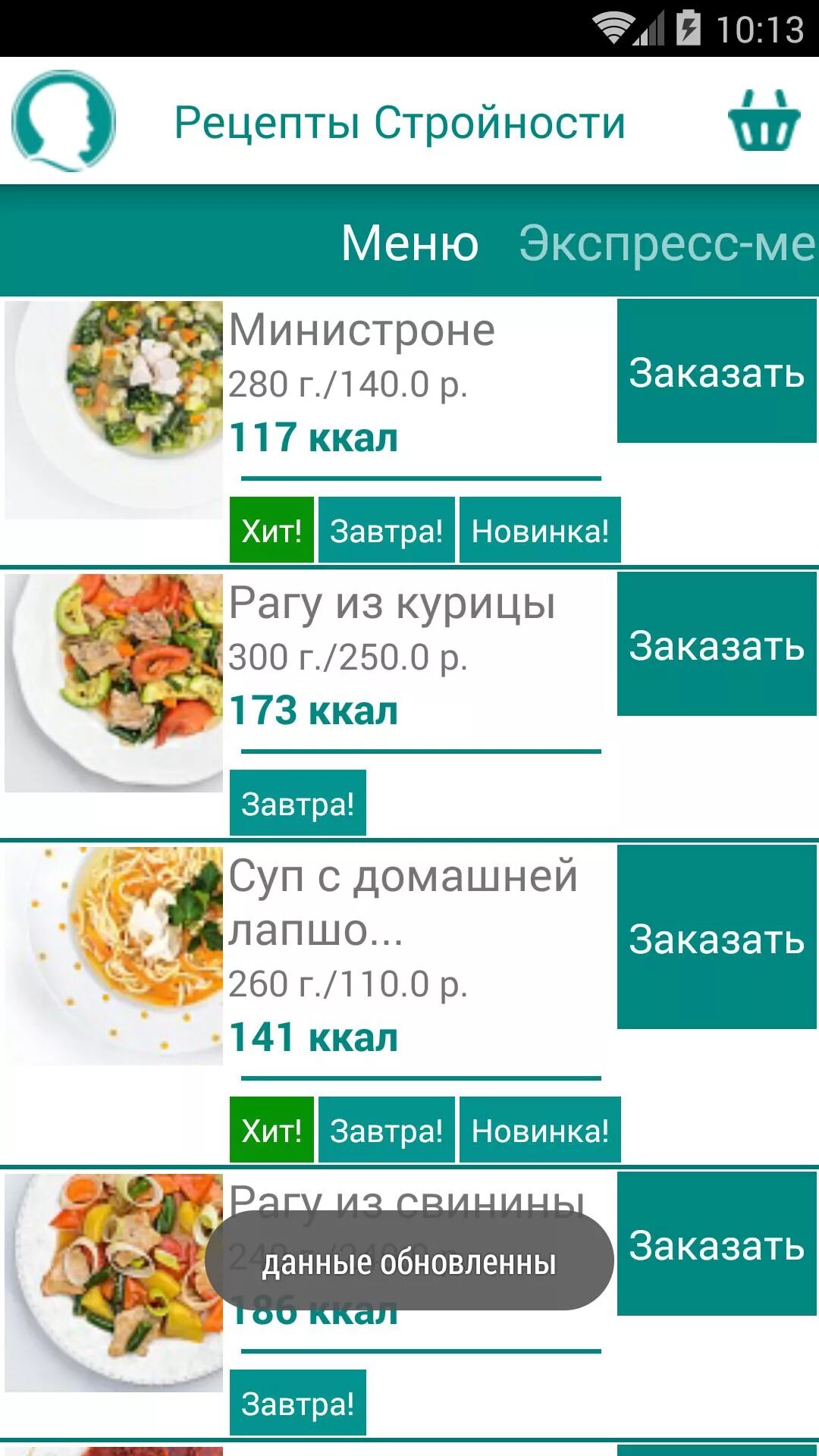The height and width of the screenshot is (1456, 819).
Task: Select the Меню tab
Action: pyautogui.click(x=409, y=243)
